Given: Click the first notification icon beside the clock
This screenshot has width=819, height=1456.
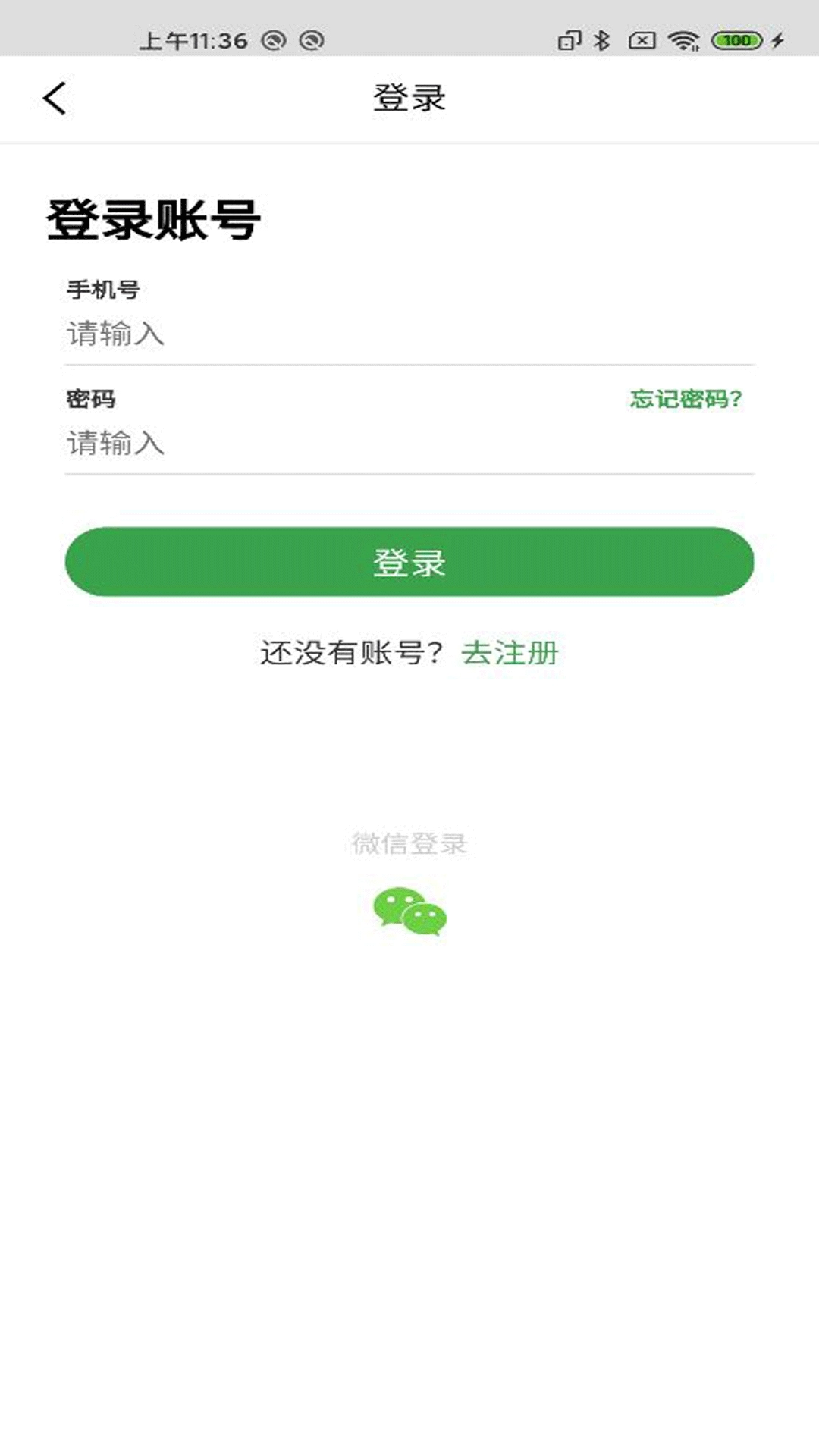Looking at the screenshot, I should click(273, 42).
